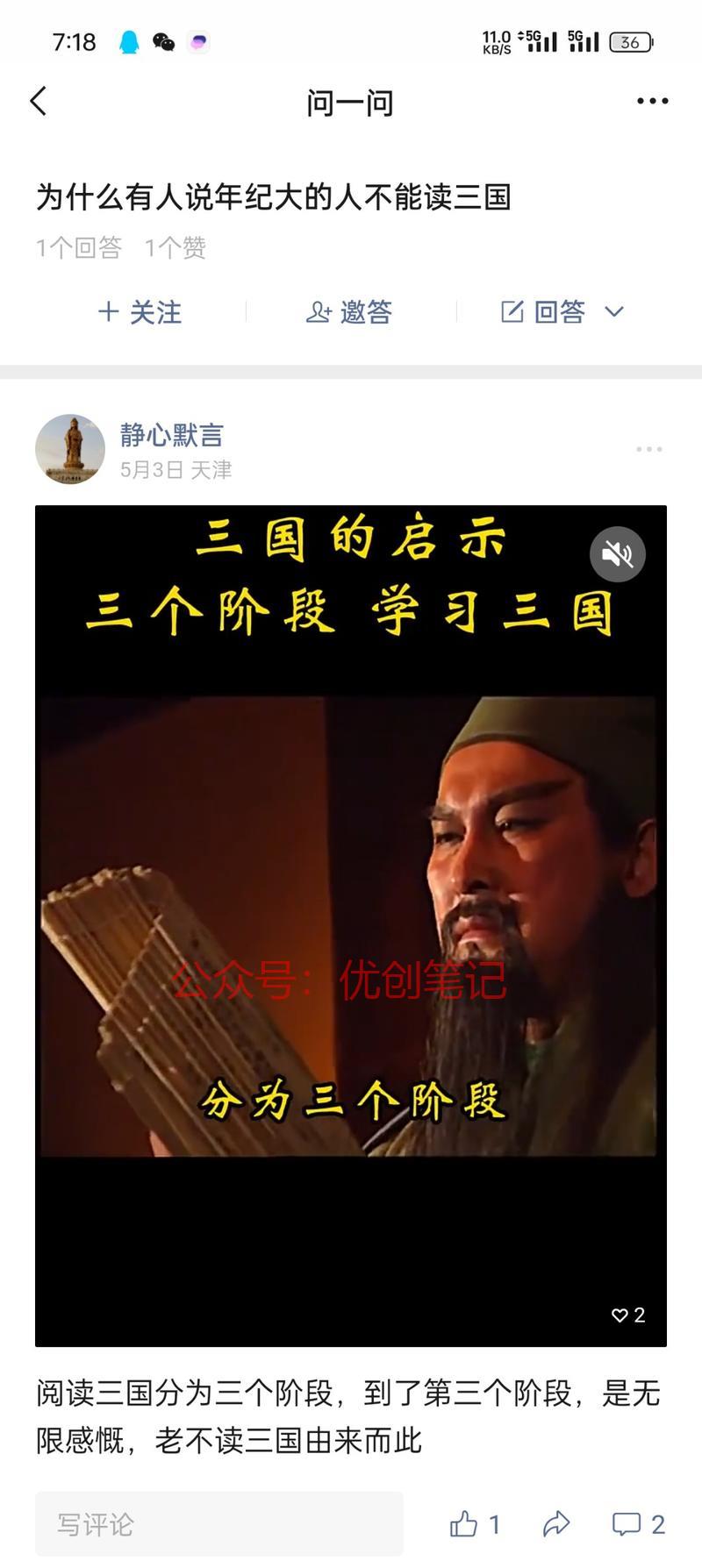Expand the arrow next to 回答
Image resolution: width=702 pixels, height=1568 pixels.
coord(614,311)
